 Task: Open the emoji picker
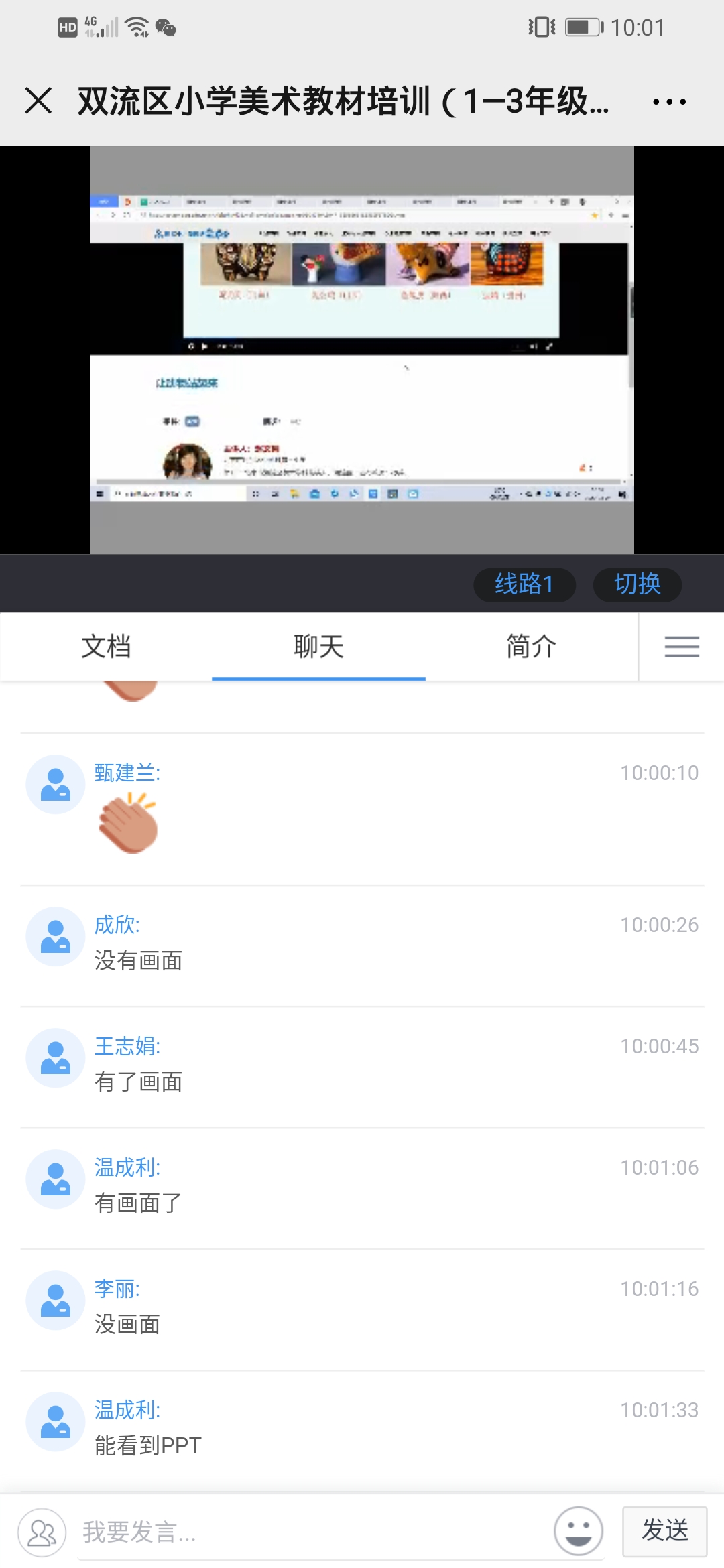click(x=578, y=1531)
